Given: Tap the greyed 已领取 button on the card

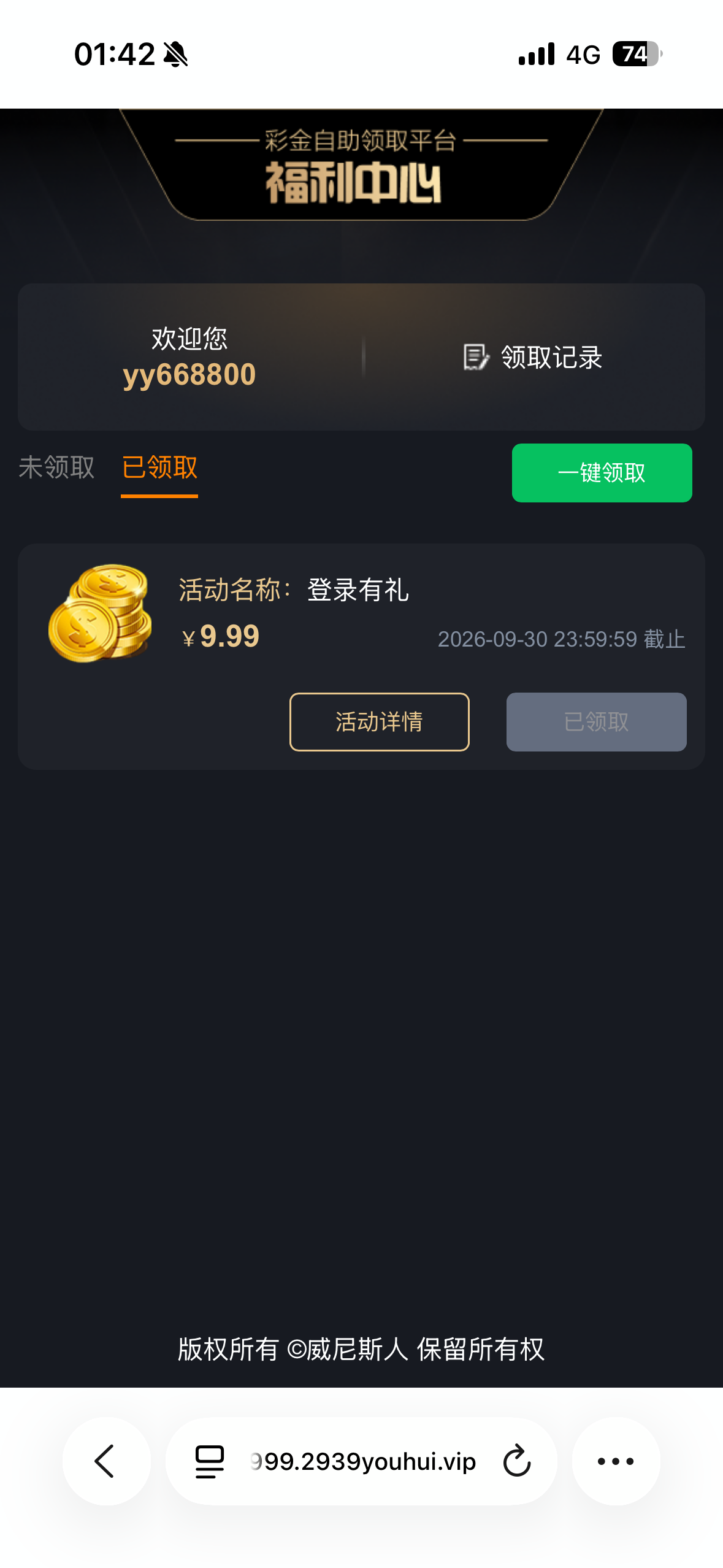Looking at the screenshot, I should (596, 722).
